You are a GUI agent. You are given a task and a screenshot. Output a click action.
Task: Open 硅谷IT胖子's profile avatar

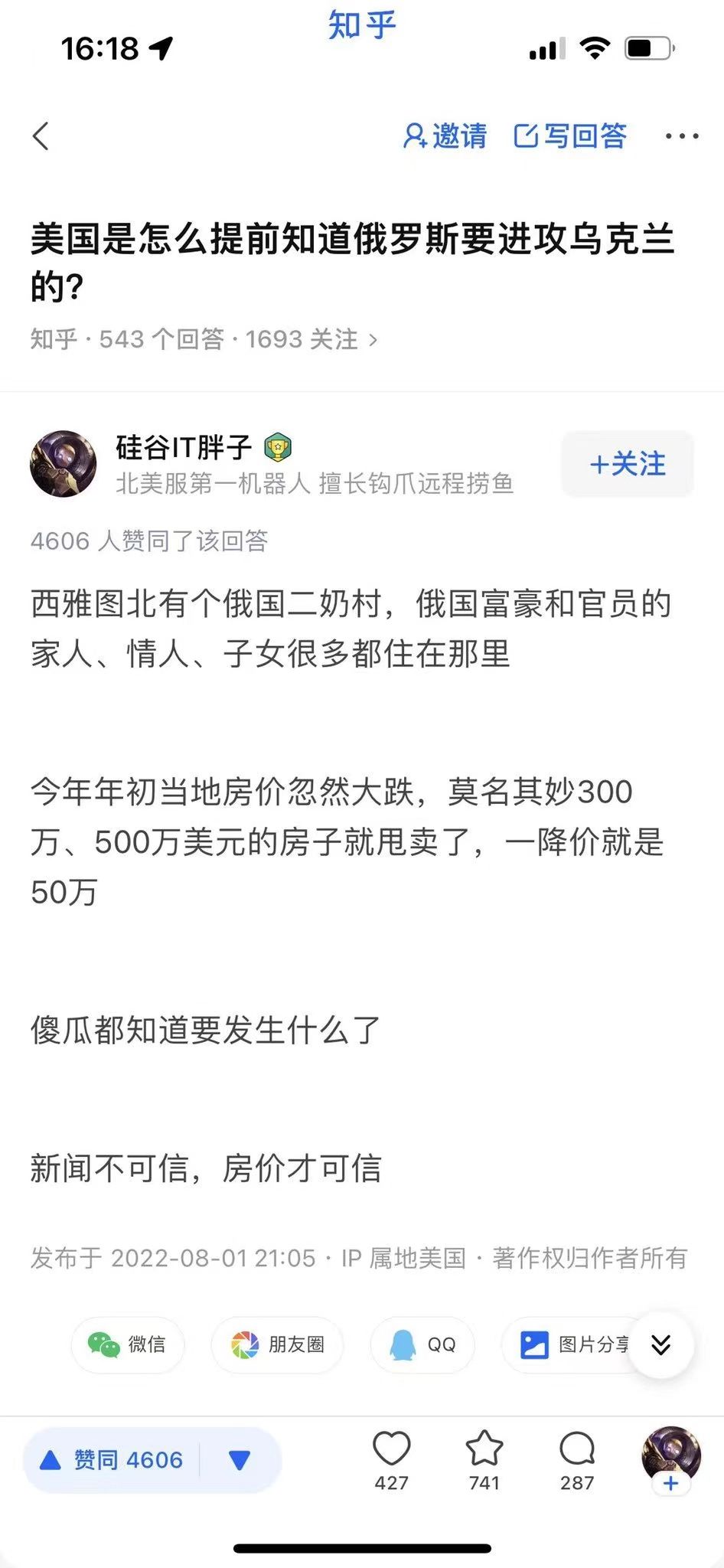pos(64,464)
